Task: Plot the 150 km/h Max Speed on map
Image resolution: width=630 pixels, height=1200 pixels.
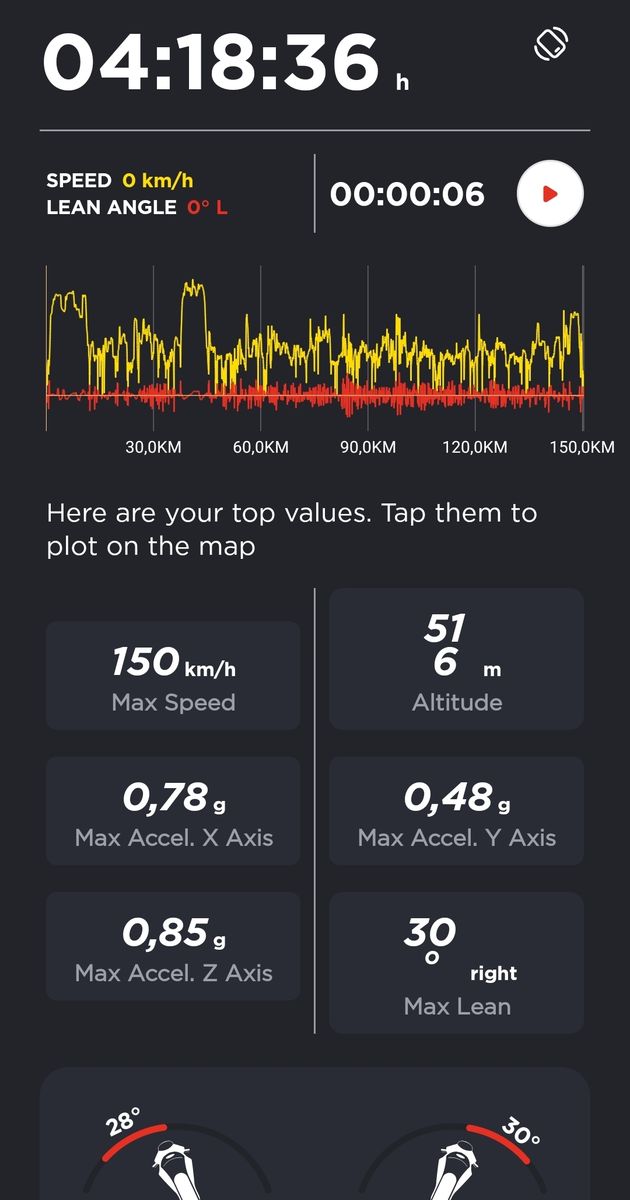Action: [173, 675]
